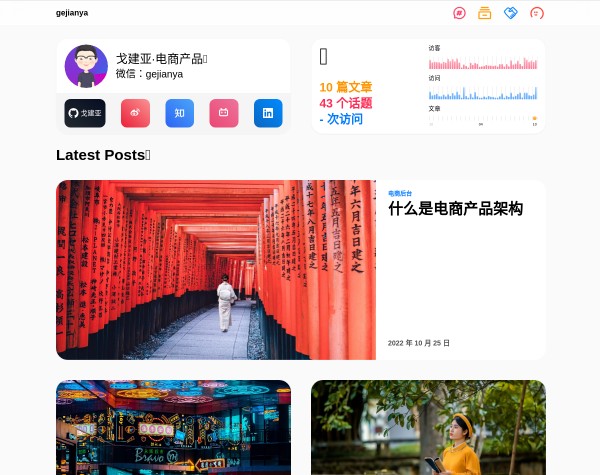The height and width of the screenshot is (475, 600).
Task: Open the GitHub 戈建亚 profile button
Action: [x=85, y=113]
